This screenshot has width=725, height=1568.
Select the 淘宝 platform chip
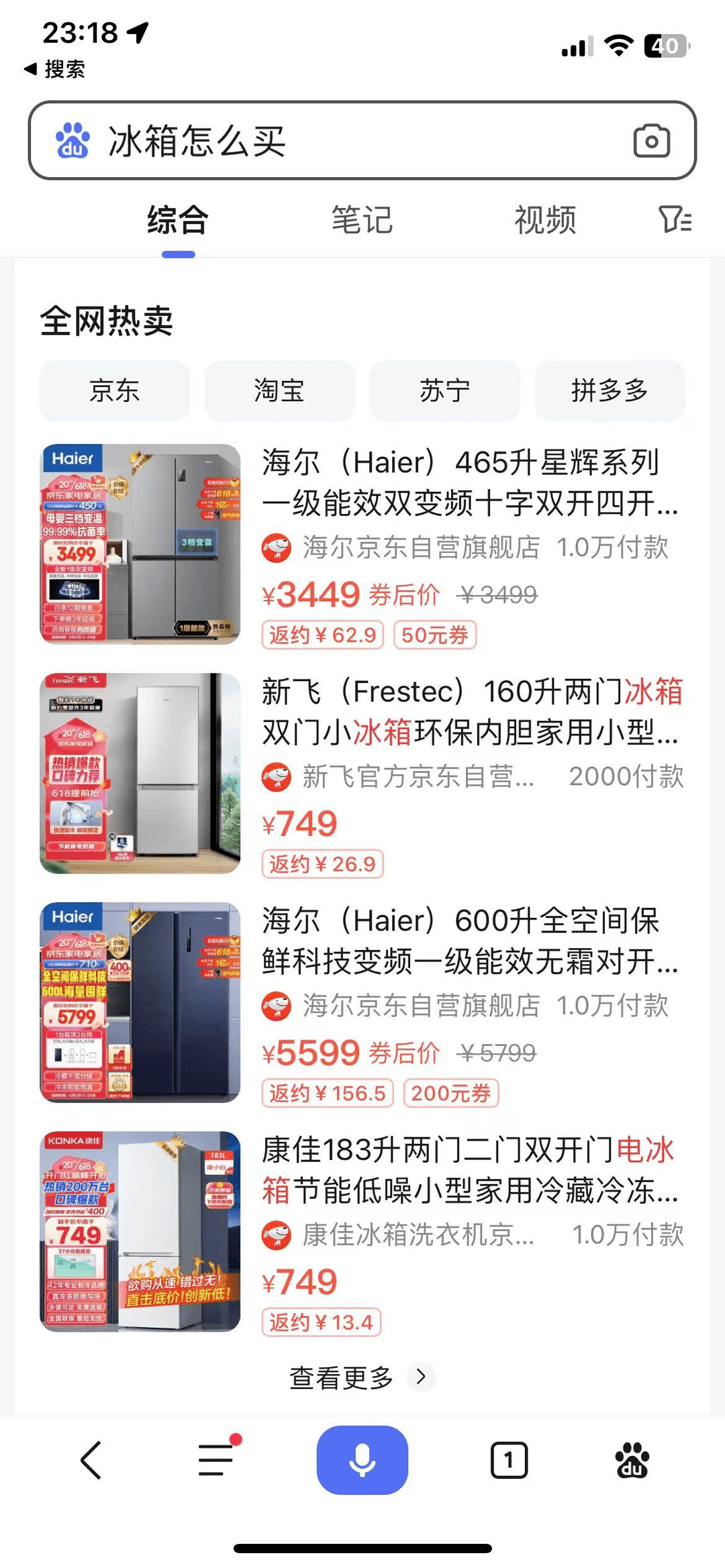279,390
